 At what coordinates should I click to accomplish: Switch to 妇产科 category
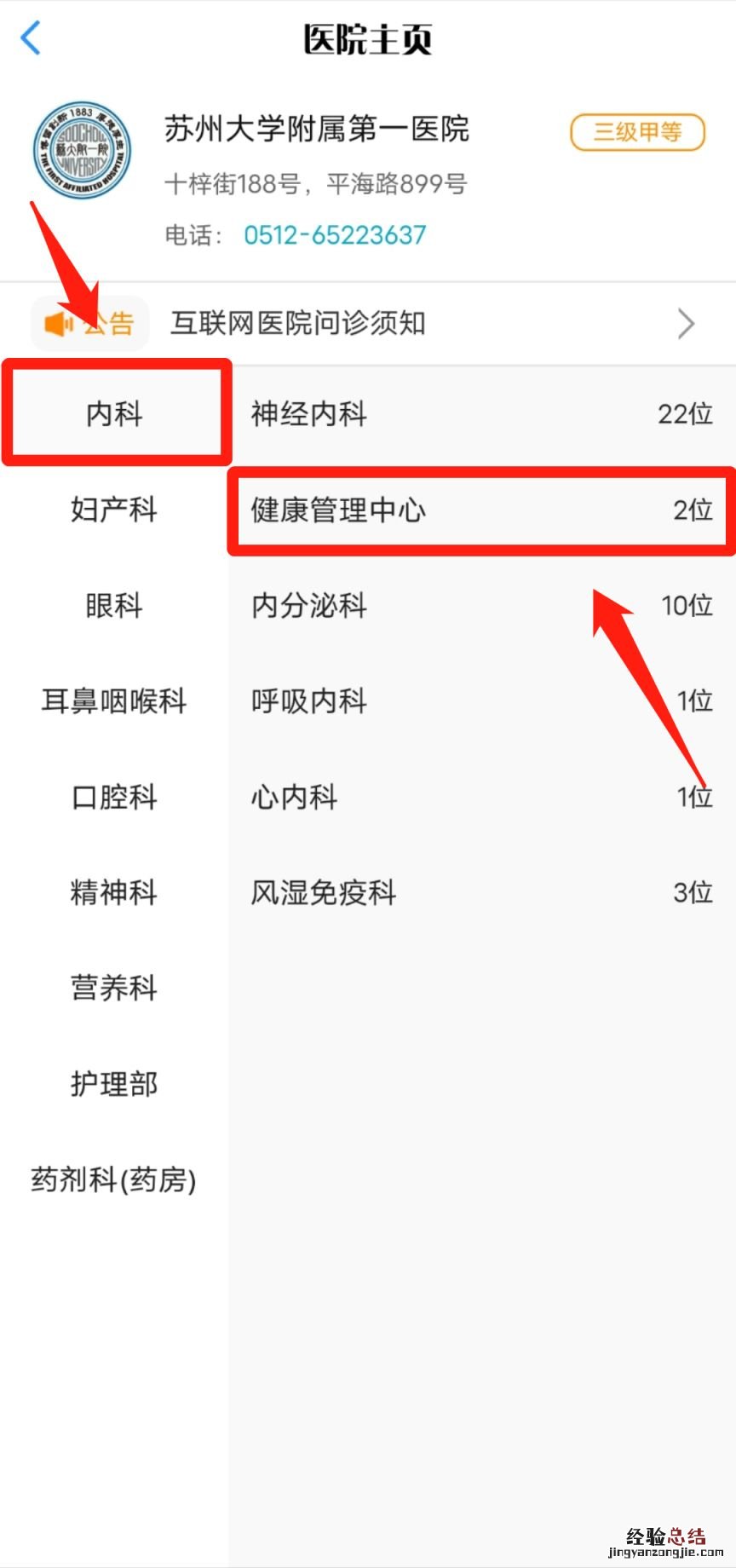(114, 510)
